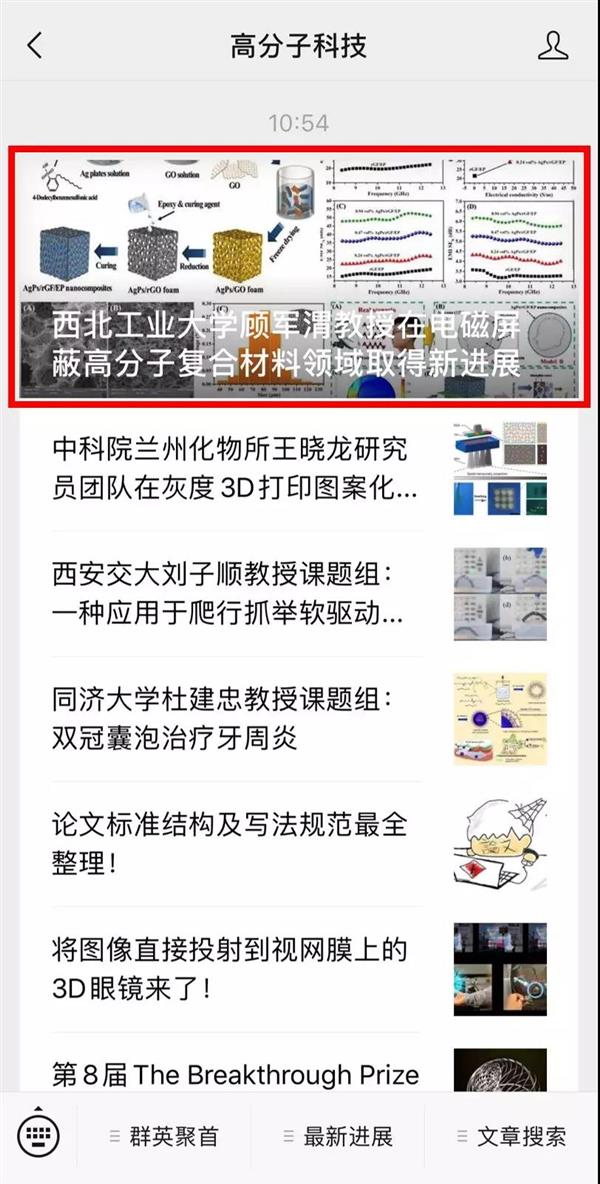This screenshot has height=1184, width=600.
Task: Open the account profile icon
Action: pos(553,45)
